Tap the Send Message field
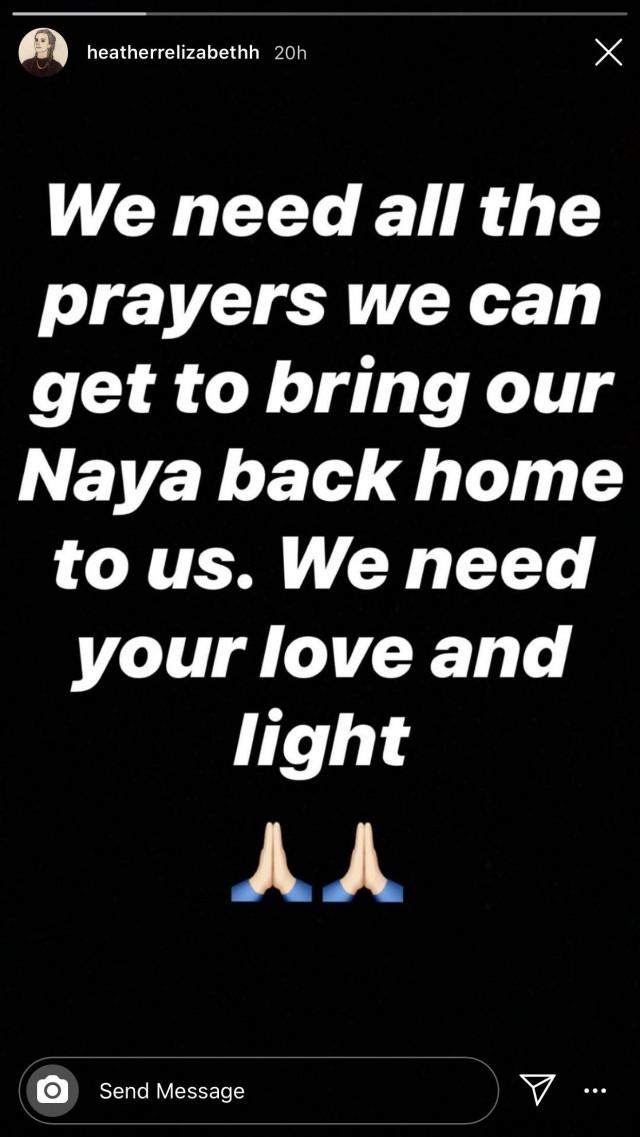 290,1090
